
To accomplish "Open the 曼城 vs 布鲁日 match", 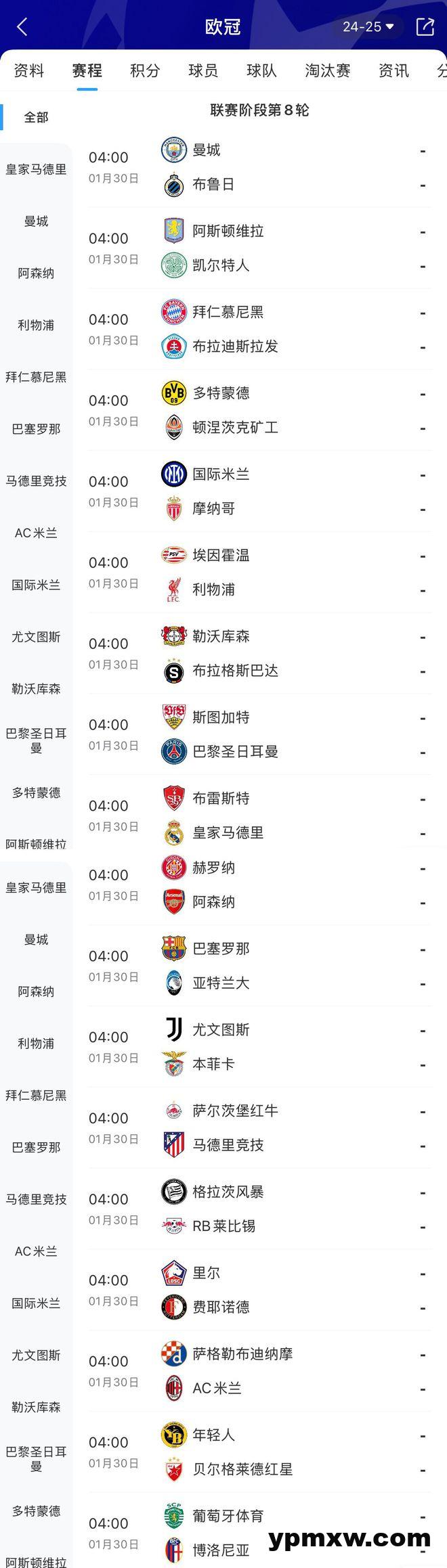I will pos(259,167).
